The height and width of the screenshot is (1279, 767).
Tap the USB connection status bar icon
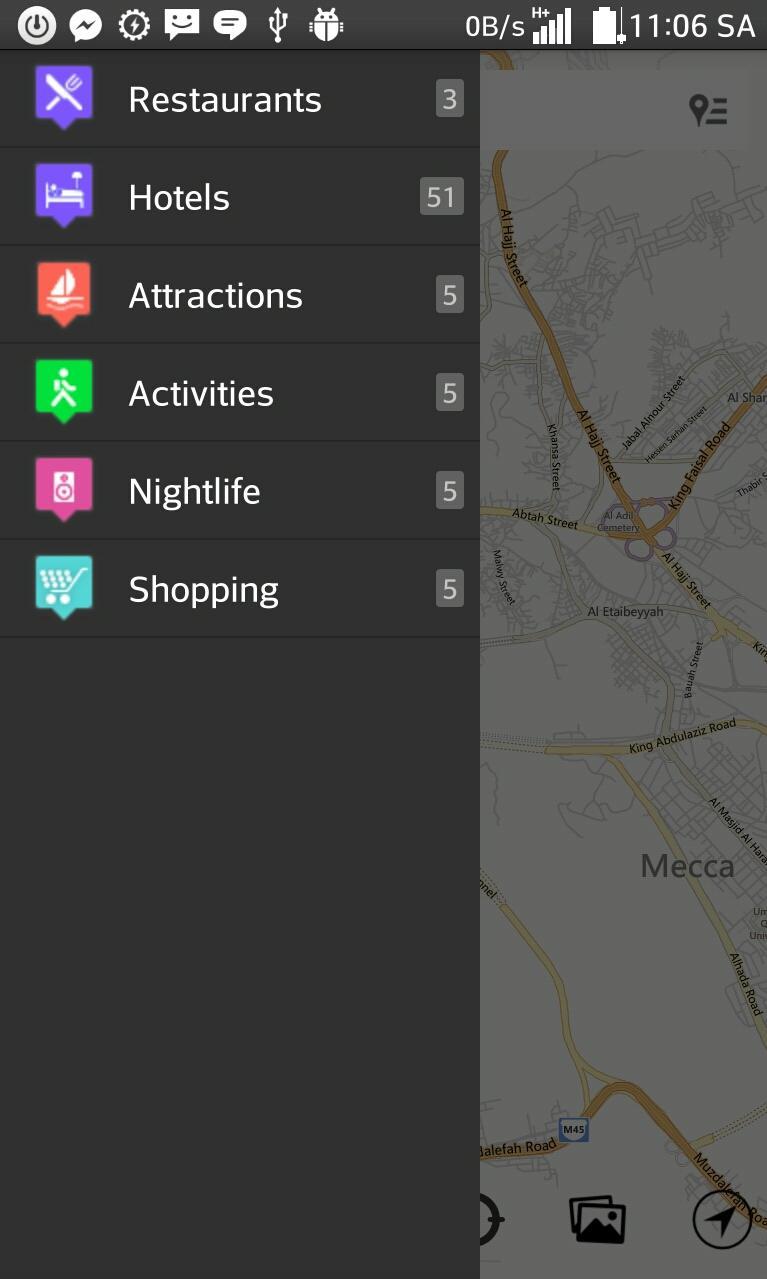point(277,23)
